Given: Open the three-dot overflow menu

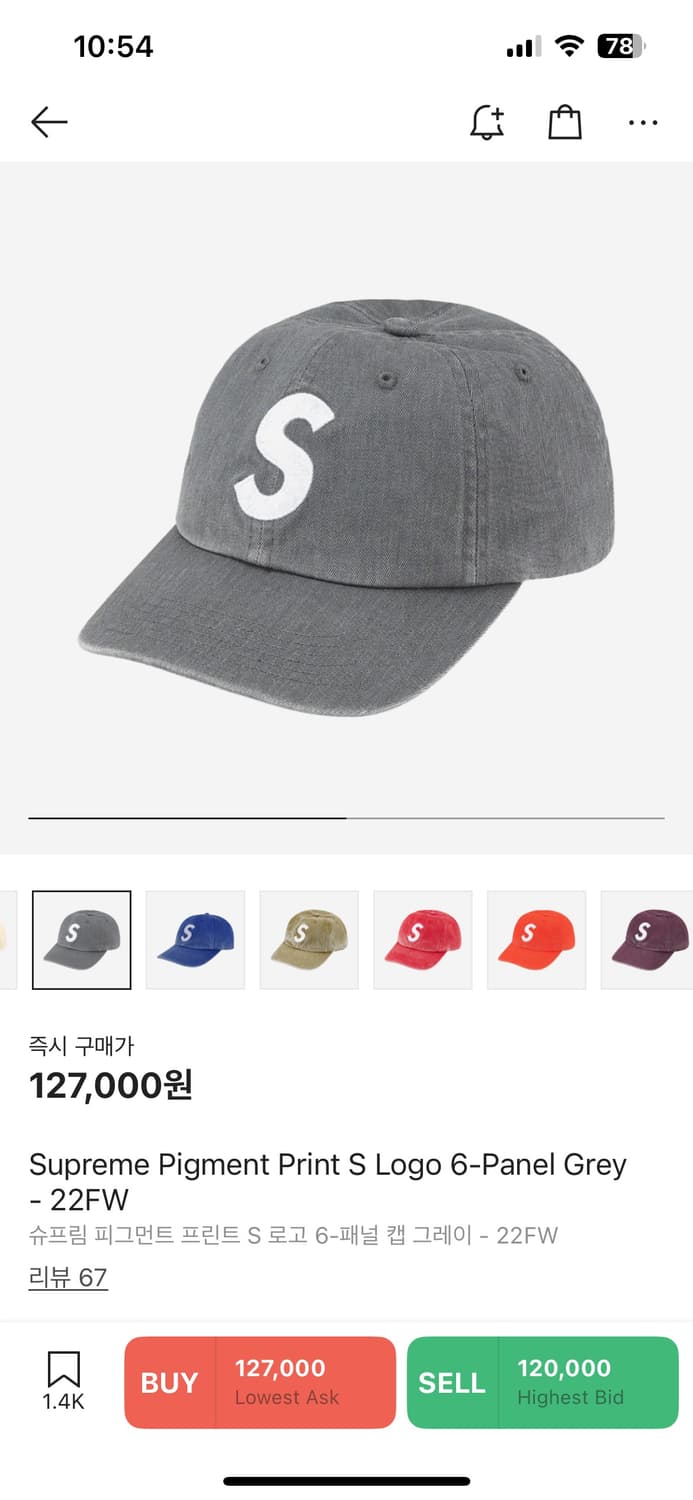Looking at the screenshot, I should point(643,123).
